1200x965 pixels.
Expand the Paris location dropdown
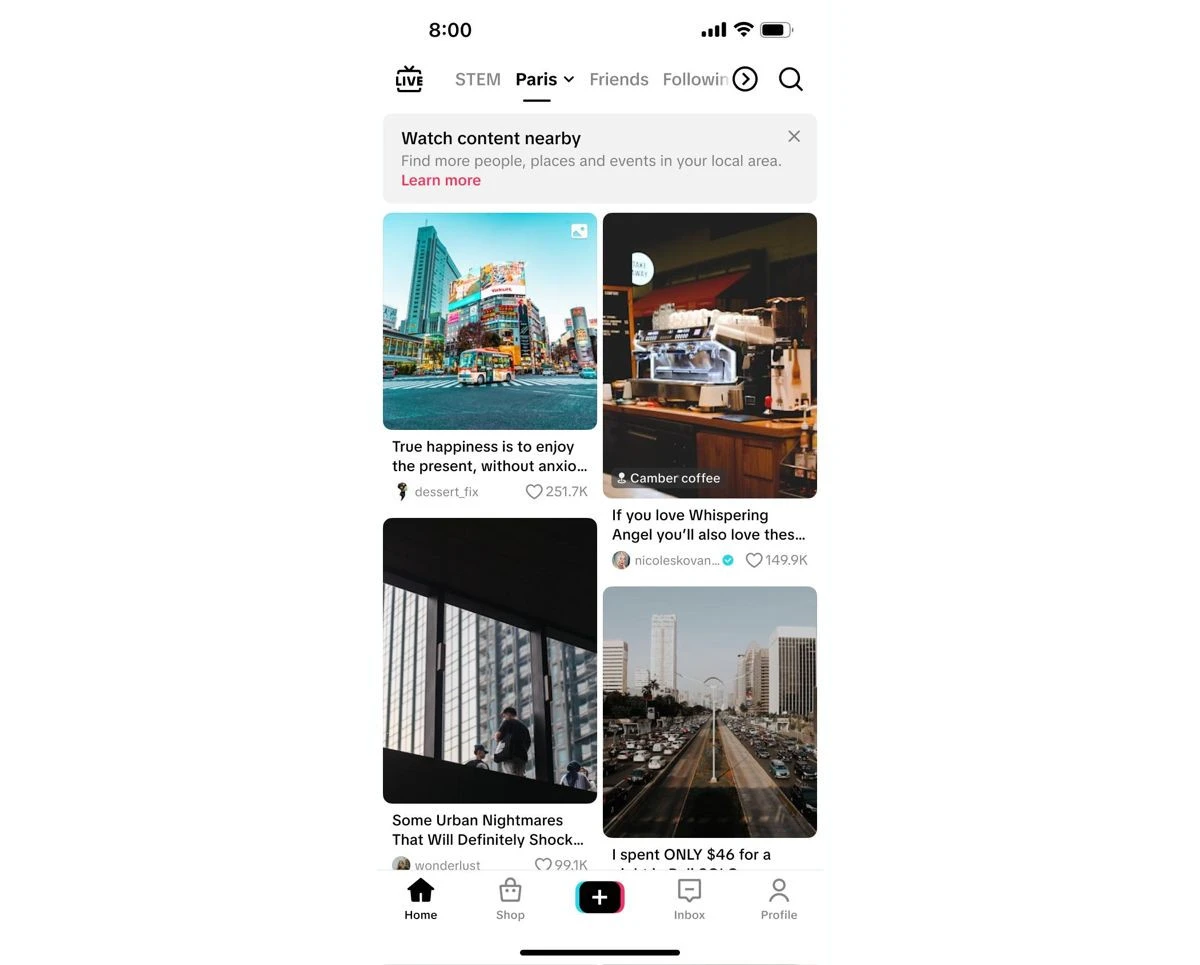tap(545, 79)
